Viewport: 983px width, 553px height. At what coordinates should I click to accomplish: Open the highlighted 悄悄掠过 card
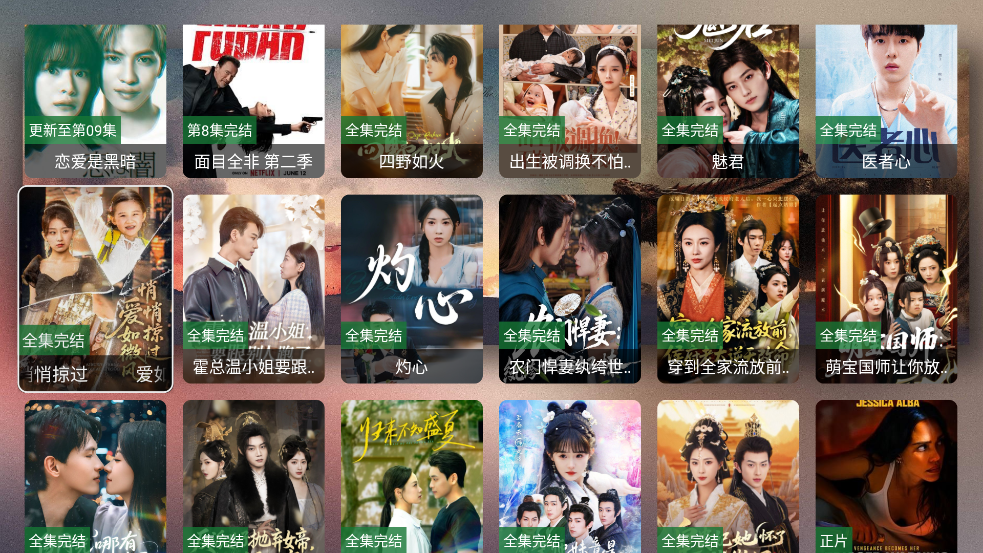point(95,288)
